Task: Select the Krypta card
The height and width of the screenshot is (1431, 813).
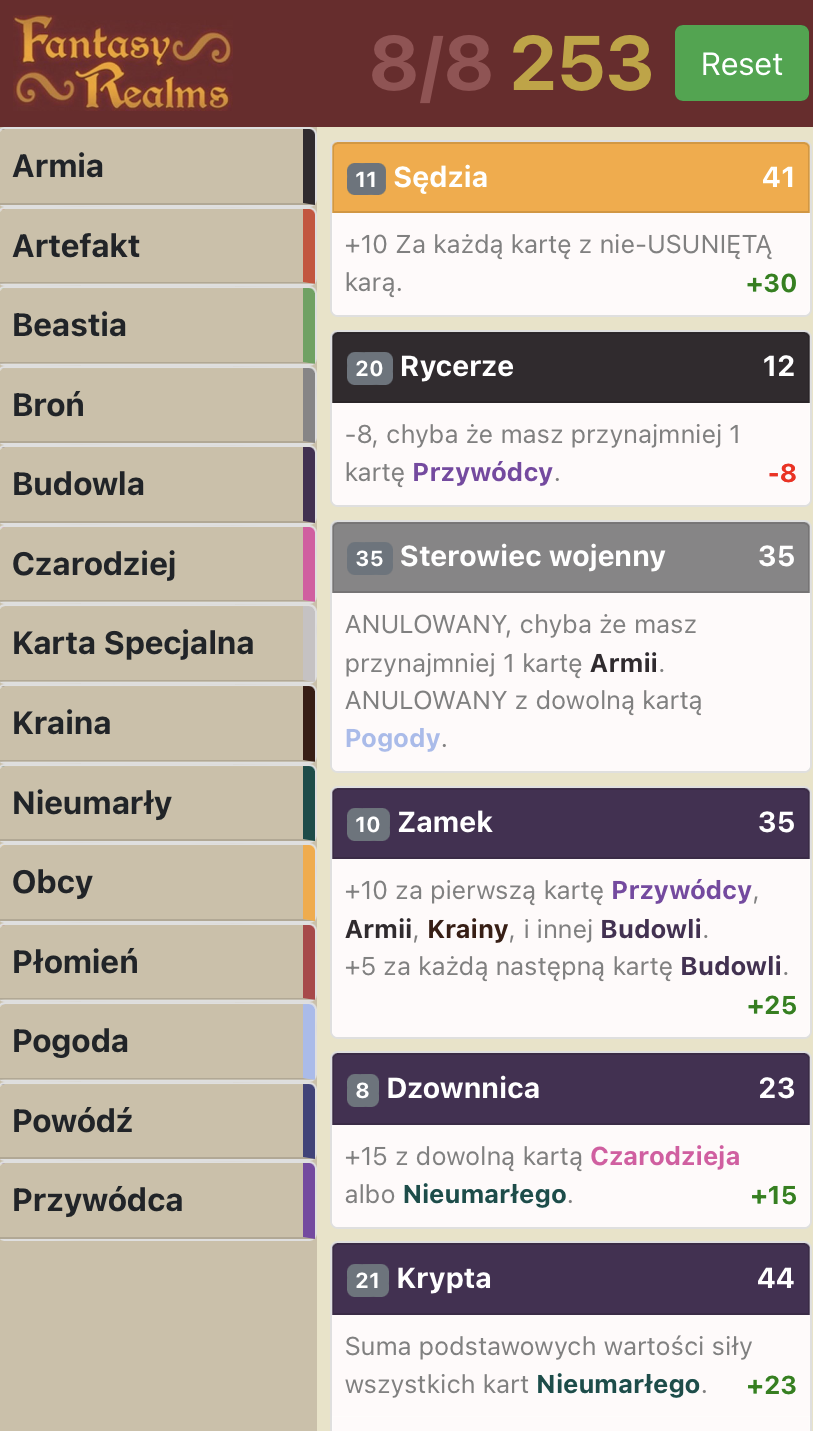Action: pos(570,1279)
